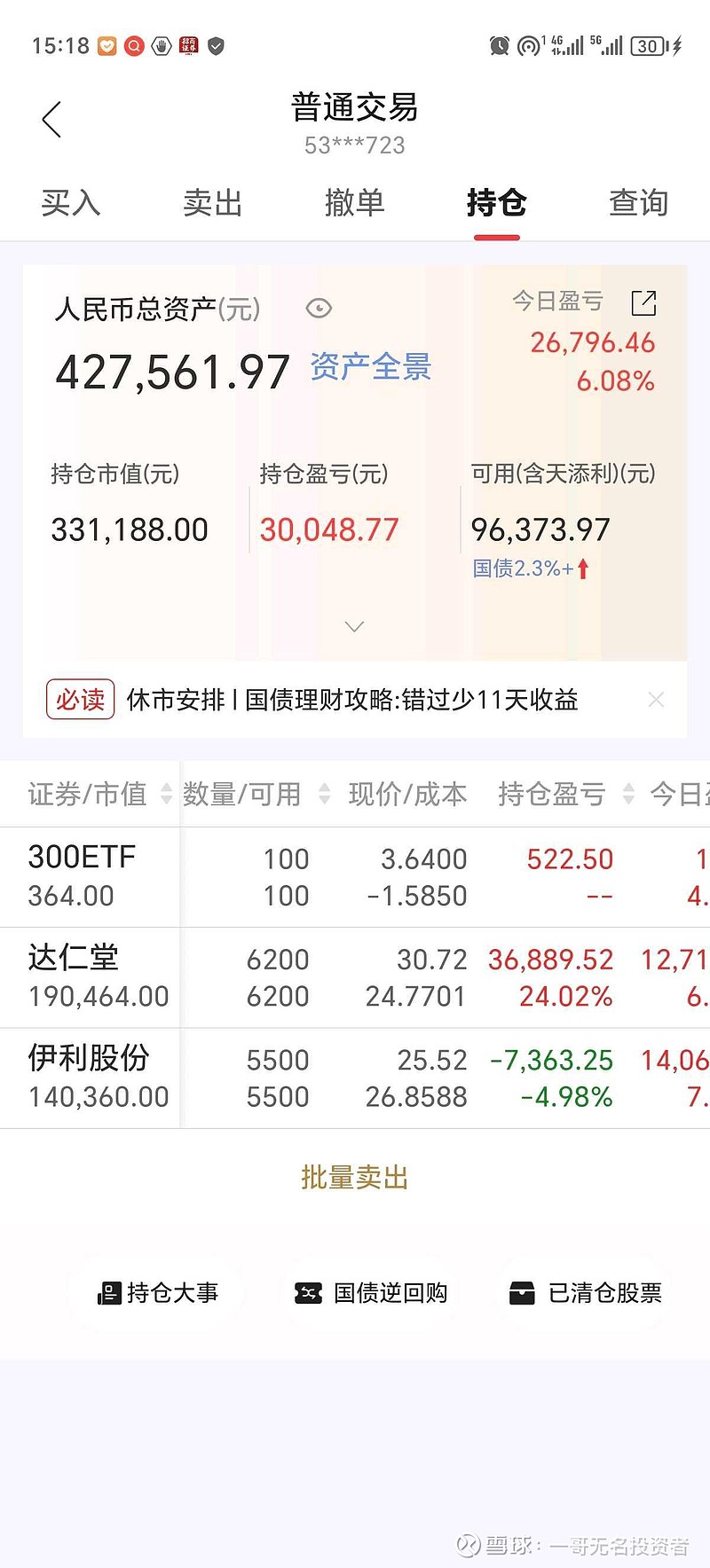Dismiss the 必读 notice banner
This screenshot has width=710, height=1568.
(x=656, y=700)
